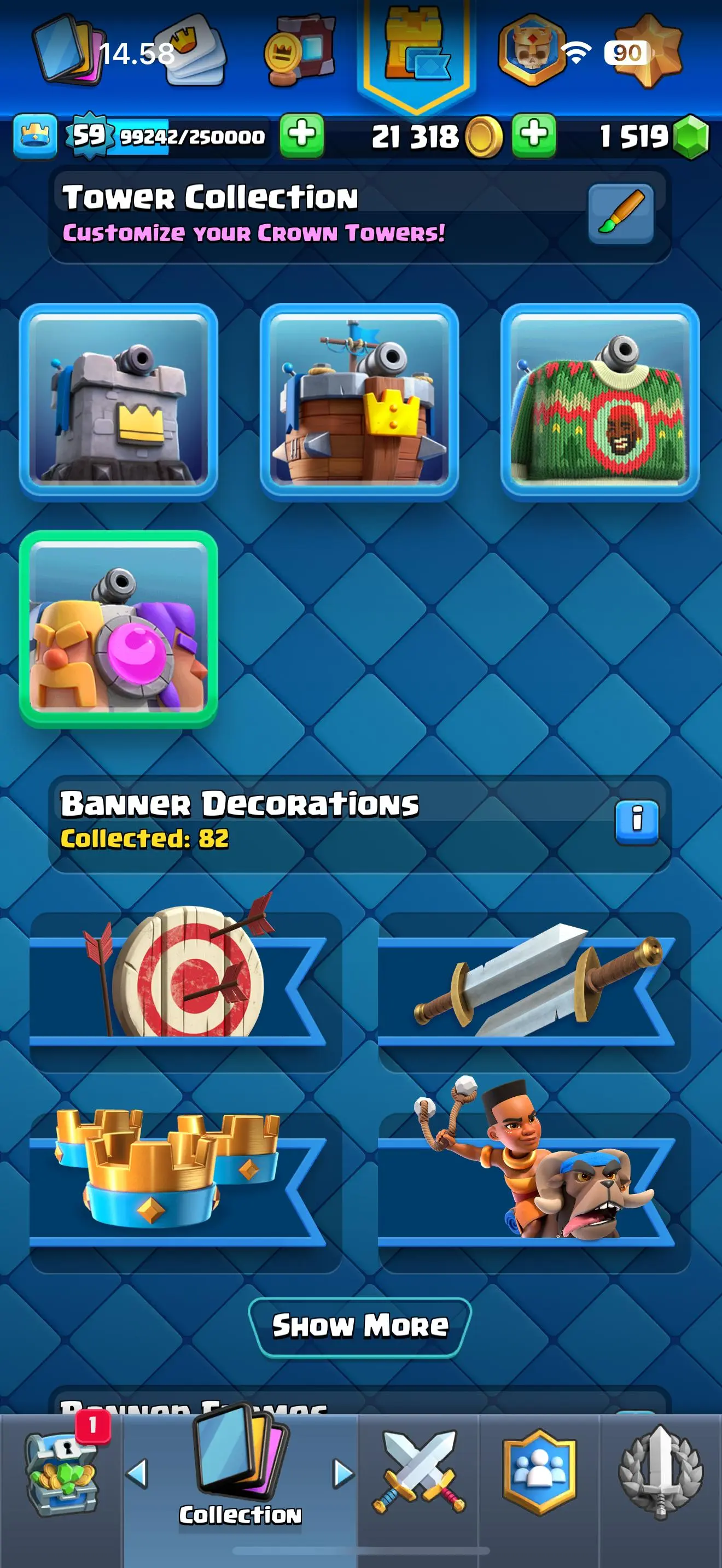This screenshot has height=1568, width=722.
Task: Select the Christmas sweater tower skin
Action: point(599,402)
